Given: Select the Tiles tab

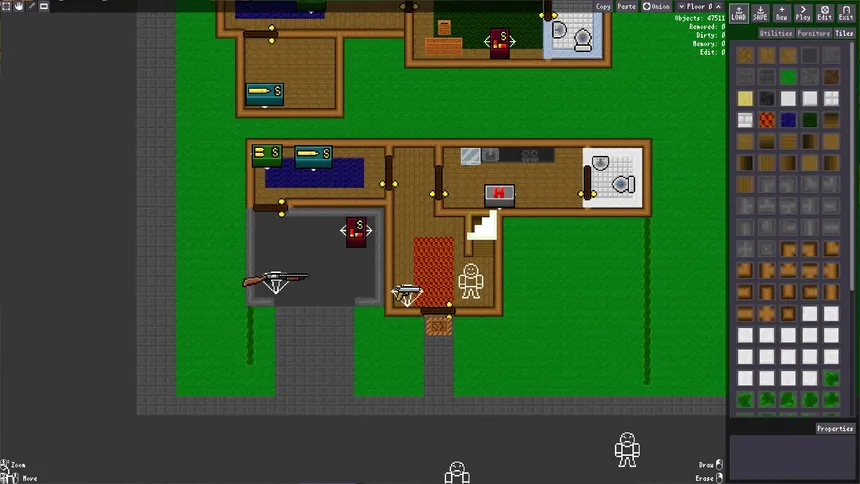Looking at the screenshot, I should (x=845, y=33).
